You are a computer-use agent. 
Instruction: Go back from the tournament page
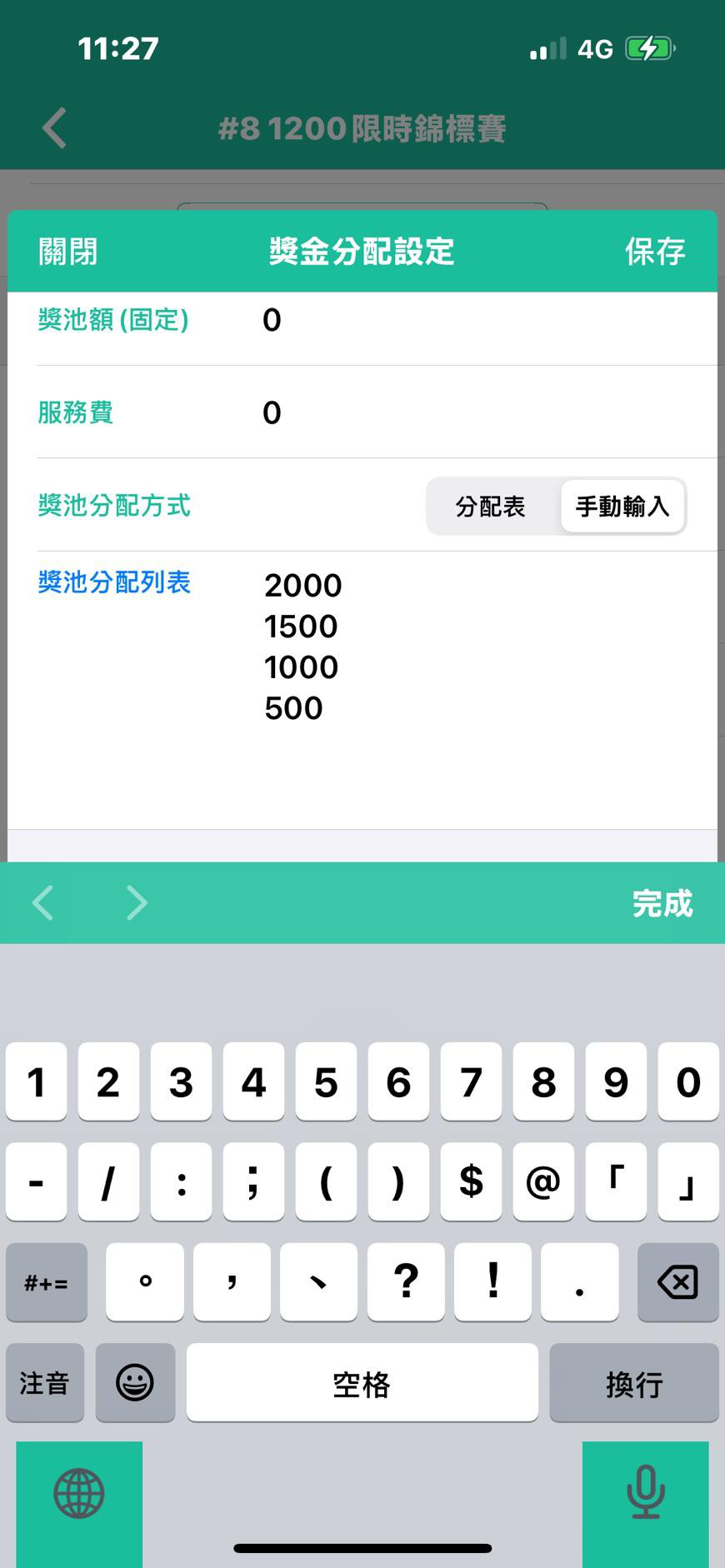(54, 129)
